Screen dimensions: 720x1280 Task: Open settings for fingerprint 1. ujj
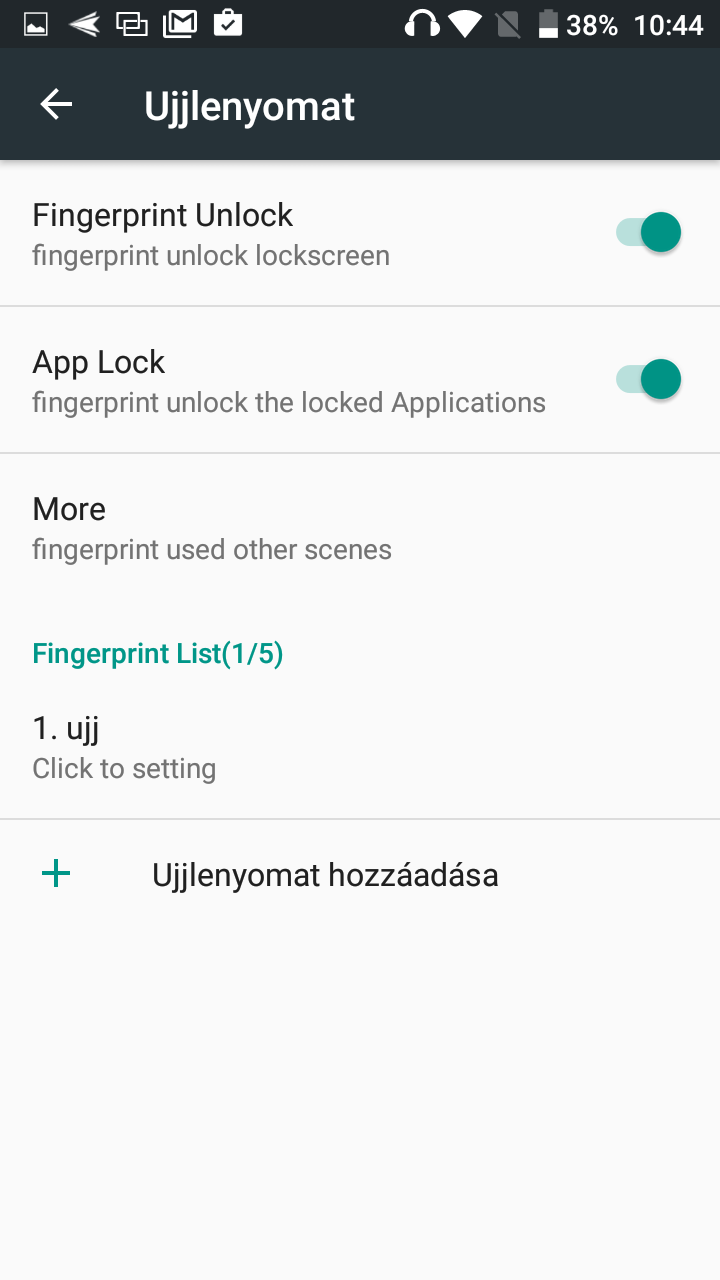(x=360, y=746)
